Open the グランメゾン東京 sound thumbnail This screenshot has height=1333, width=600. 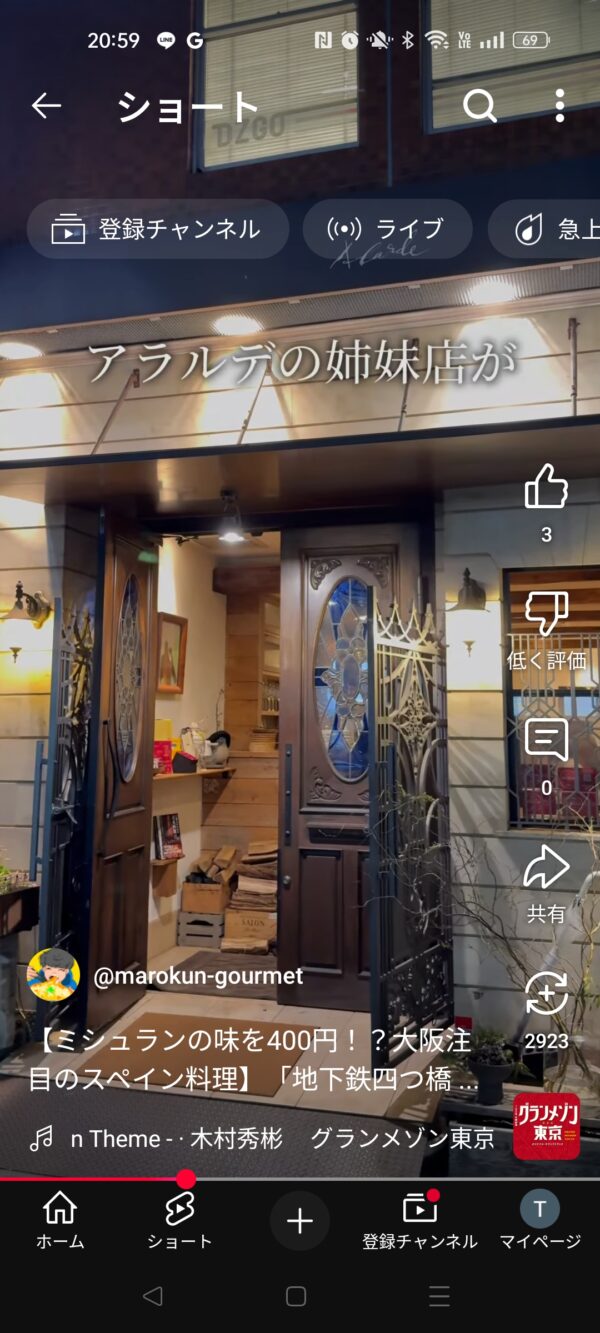pyautogui.click(x=546, y=1126)
